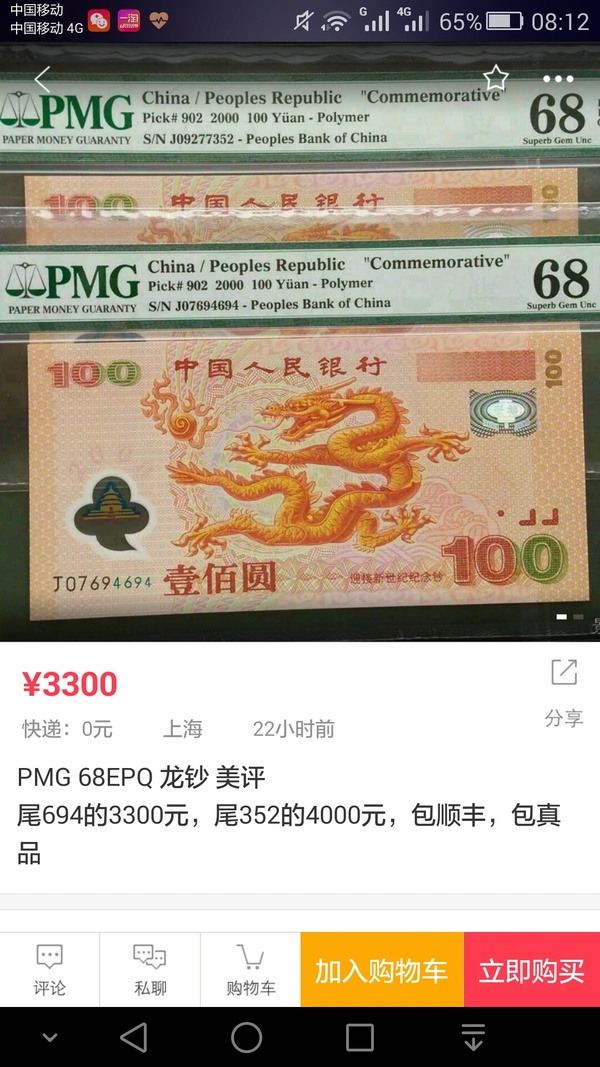Buy now with 立即购买

(532, 970)
